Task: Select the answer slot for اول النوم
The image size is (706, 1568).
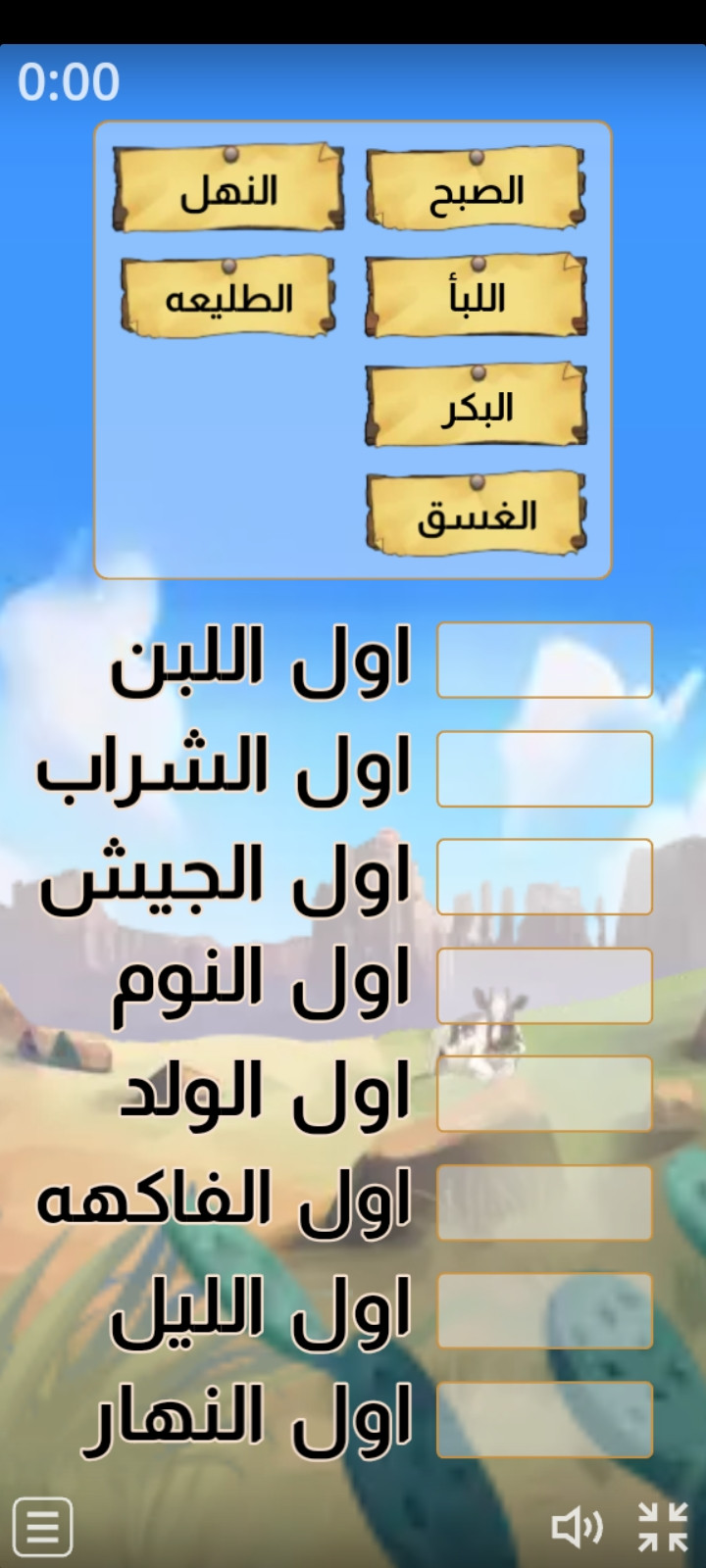Action: pos(544,986)
